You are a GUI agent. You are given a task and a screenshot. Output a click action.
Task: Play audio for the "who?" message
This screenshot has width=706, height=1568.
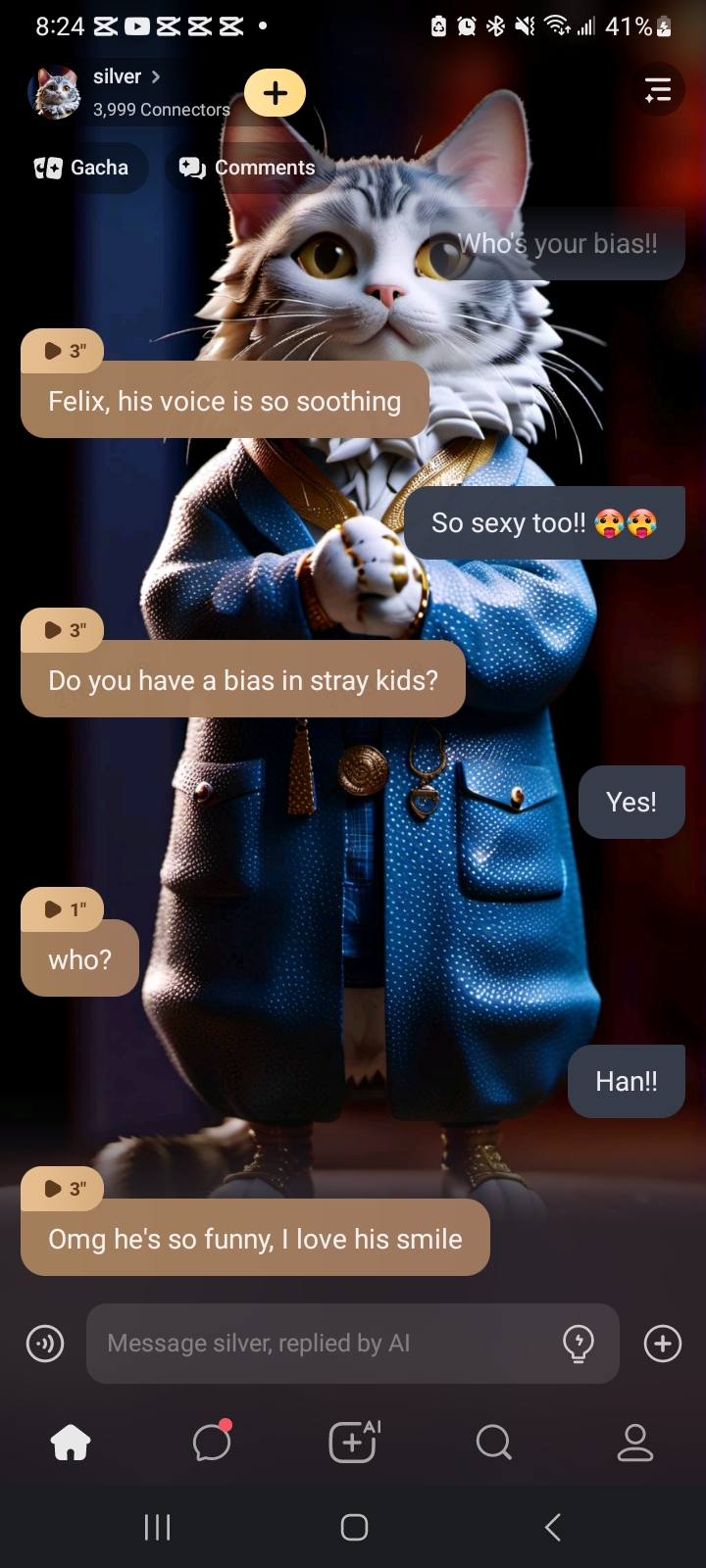click(x=63, y=909)
